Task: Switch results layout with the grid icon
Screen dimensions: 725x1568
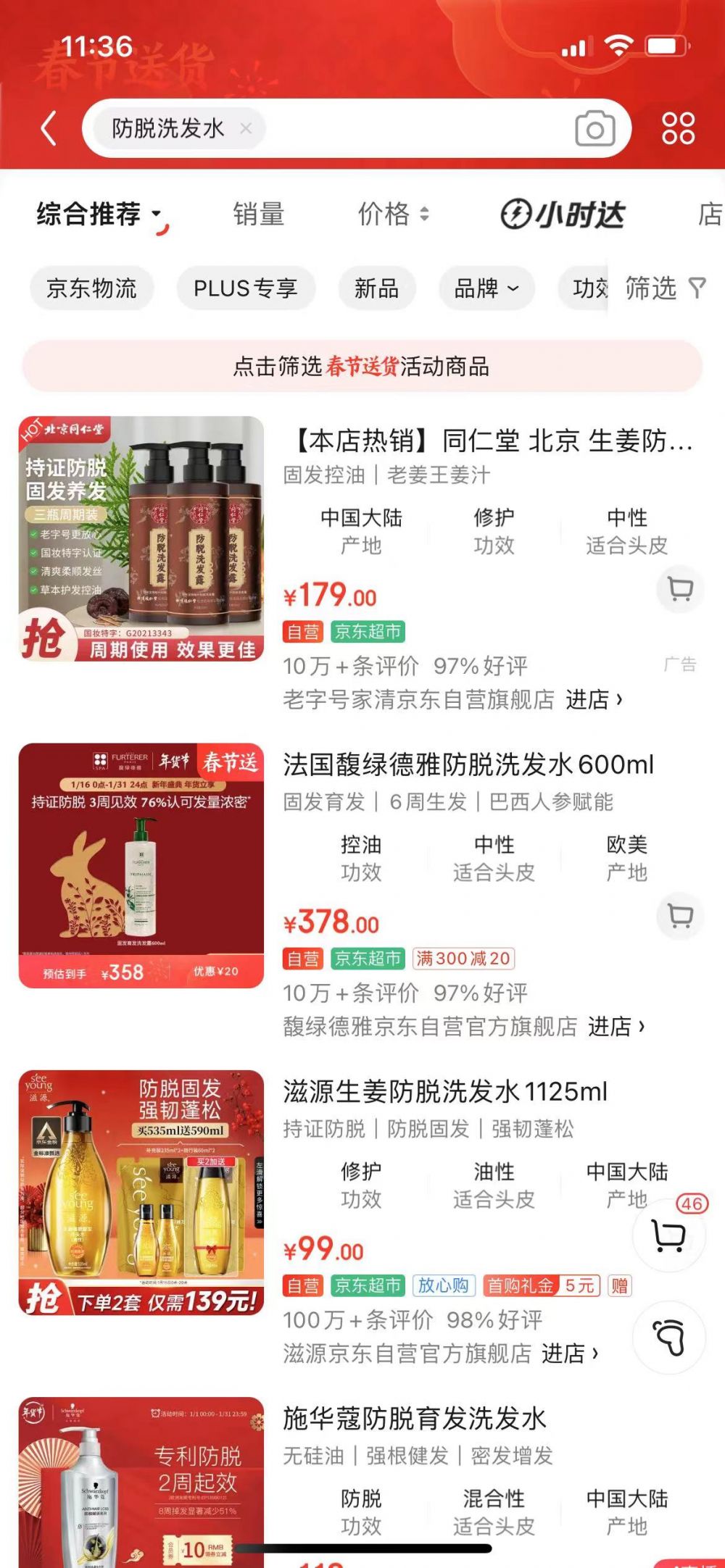Action: pyautogui.click(x=679, y=128)
